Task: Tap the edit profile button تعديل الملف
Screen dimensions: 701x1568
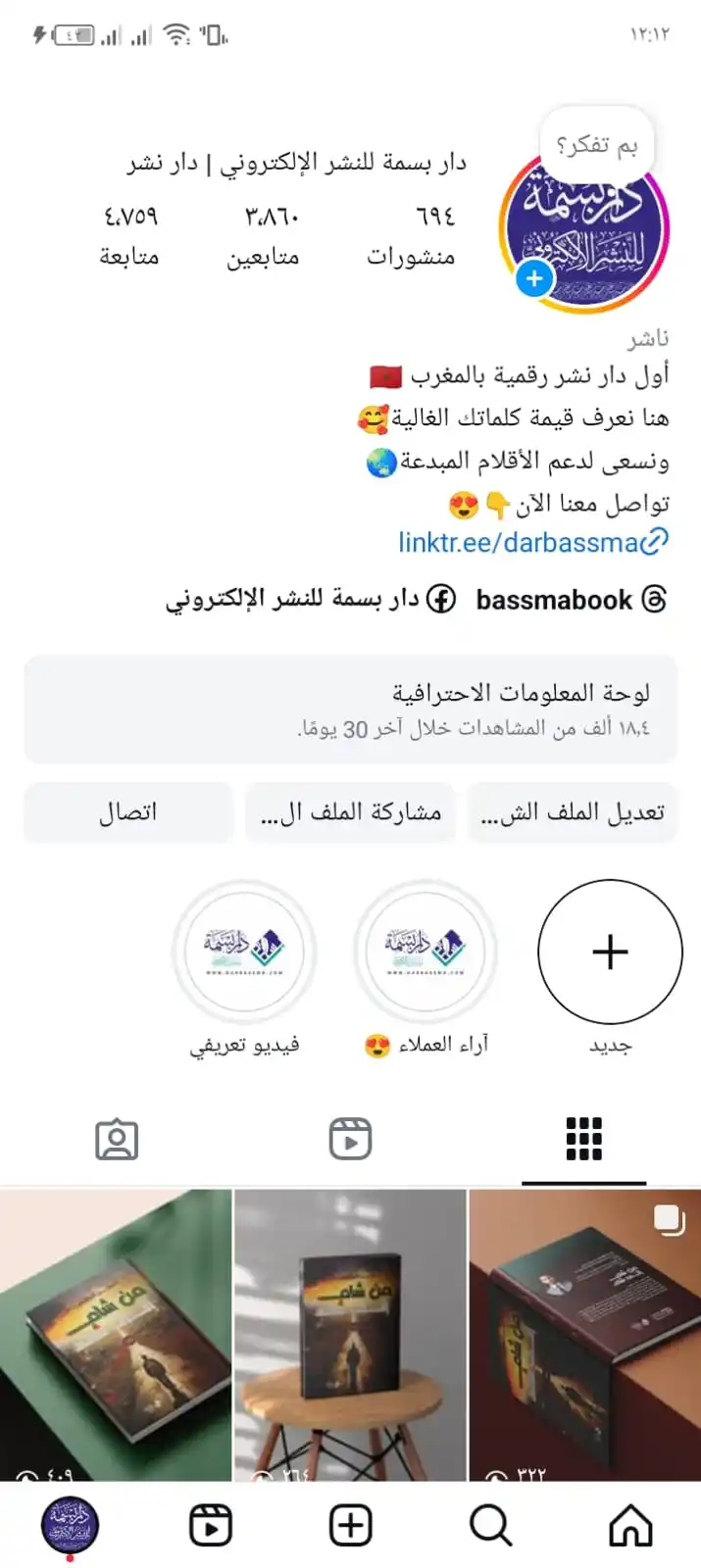Action: pos(573,811)
